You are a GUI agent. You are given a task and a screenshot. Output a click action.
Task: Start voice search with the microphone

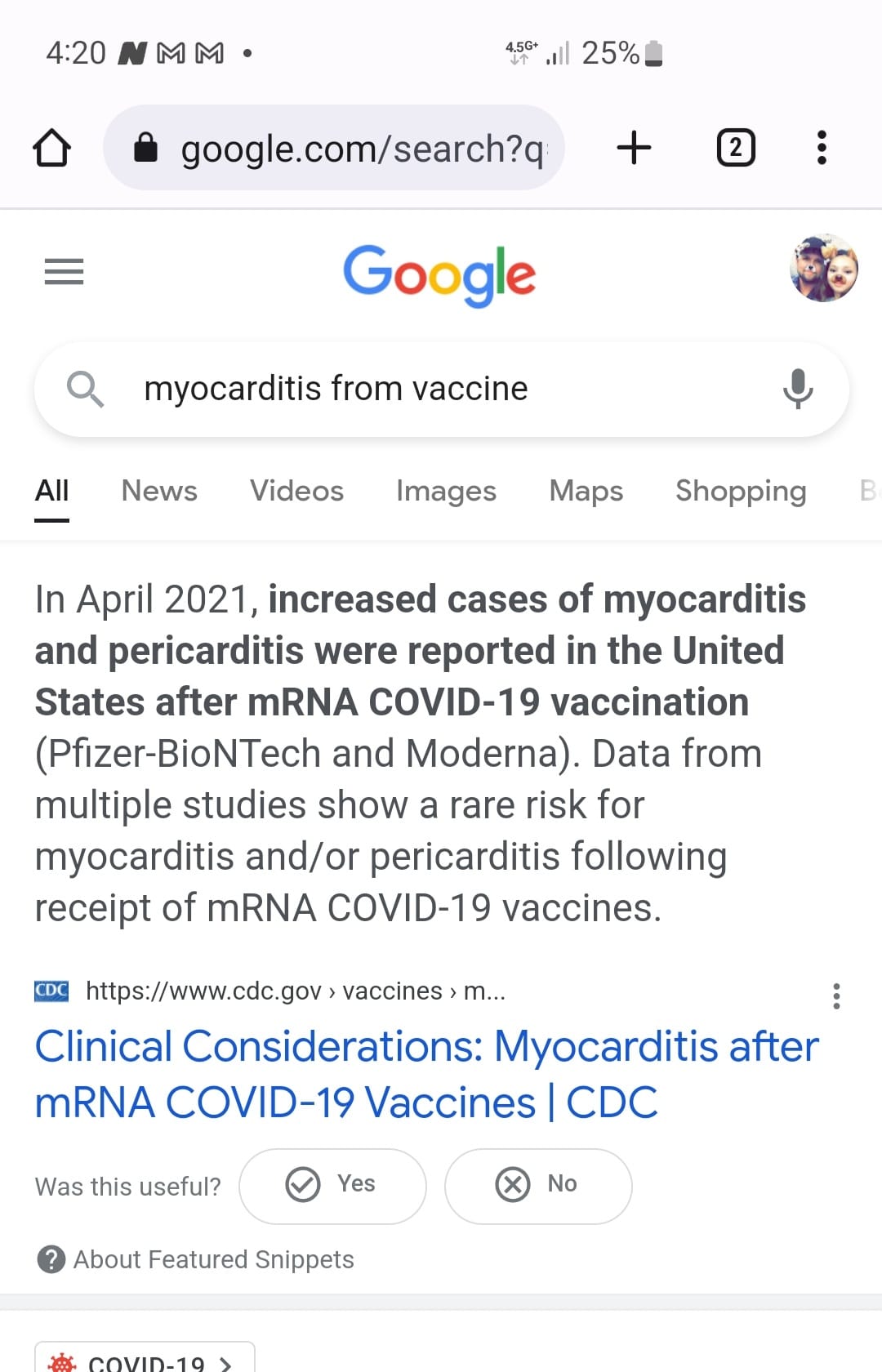798,389
